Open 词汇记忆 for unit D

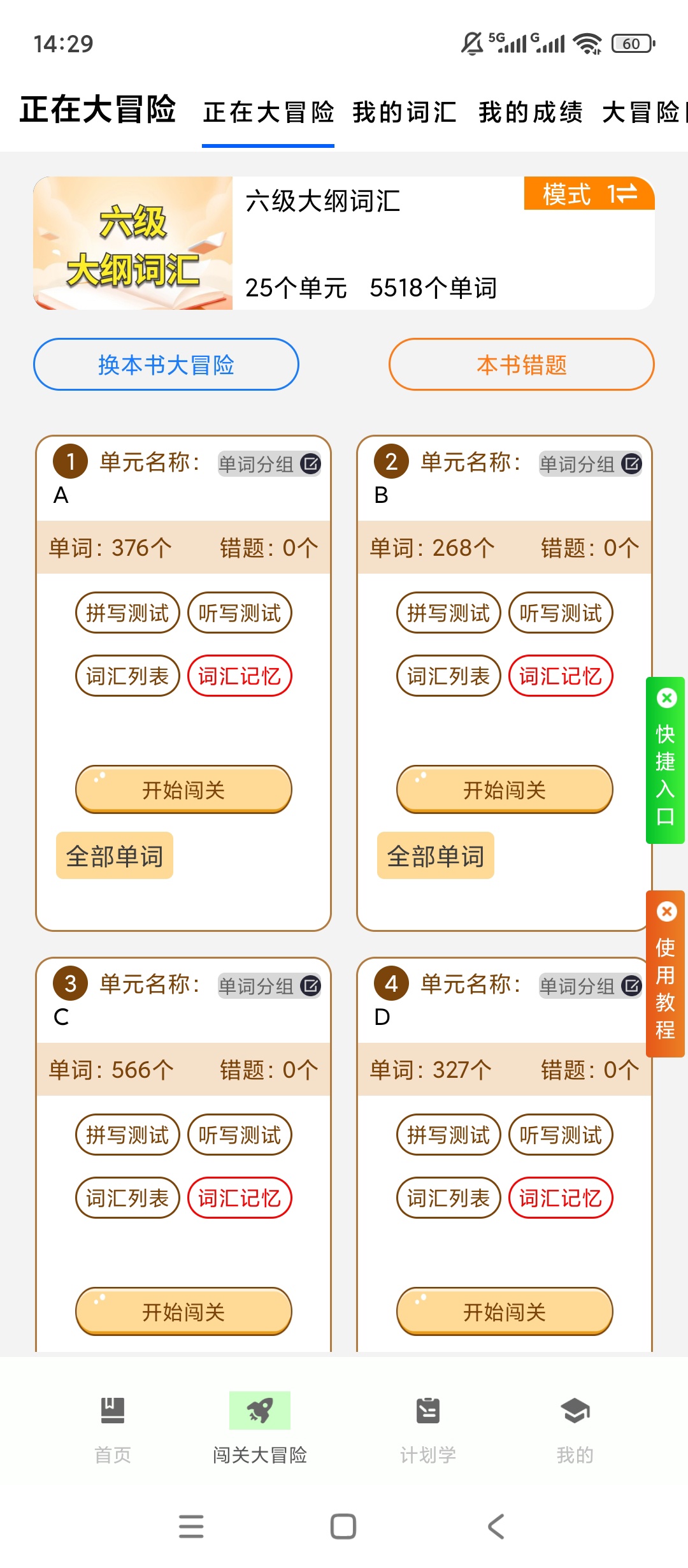tap(561, 1198)
